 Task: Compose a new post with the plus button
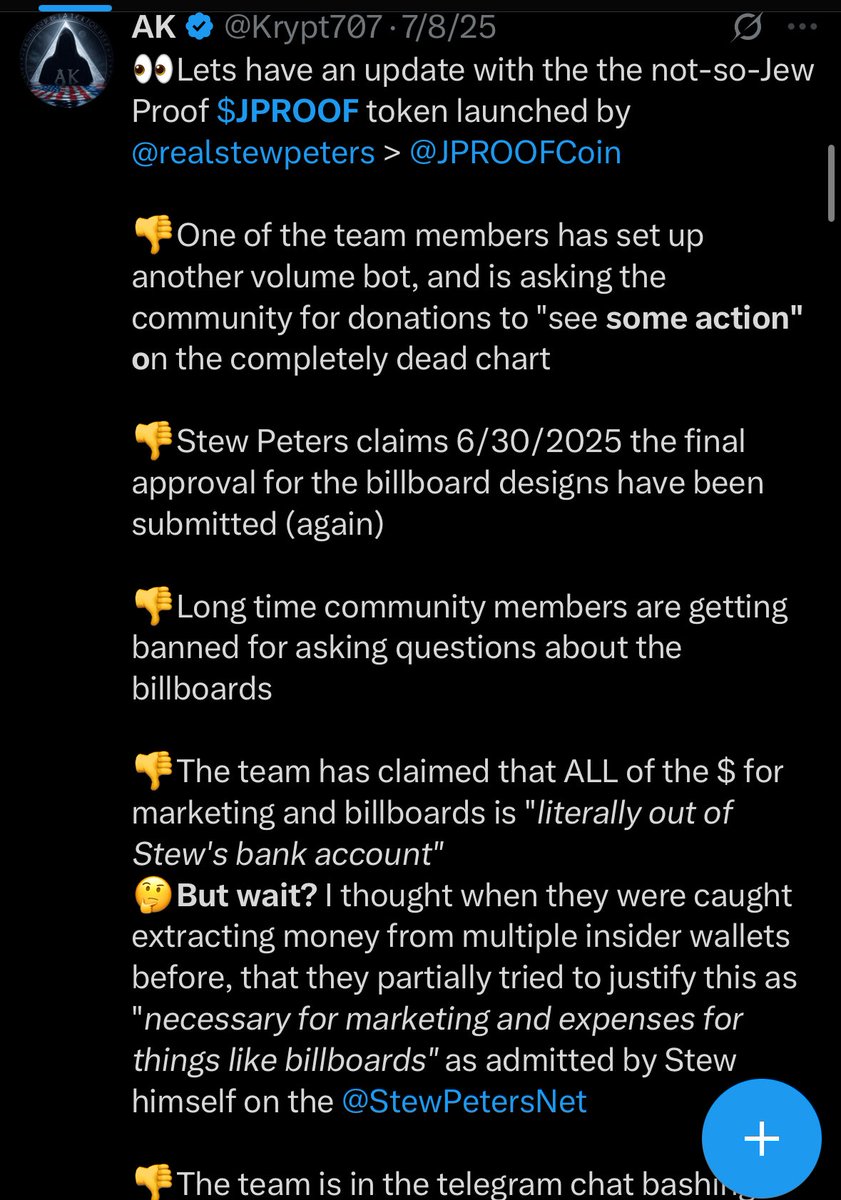762,1138
